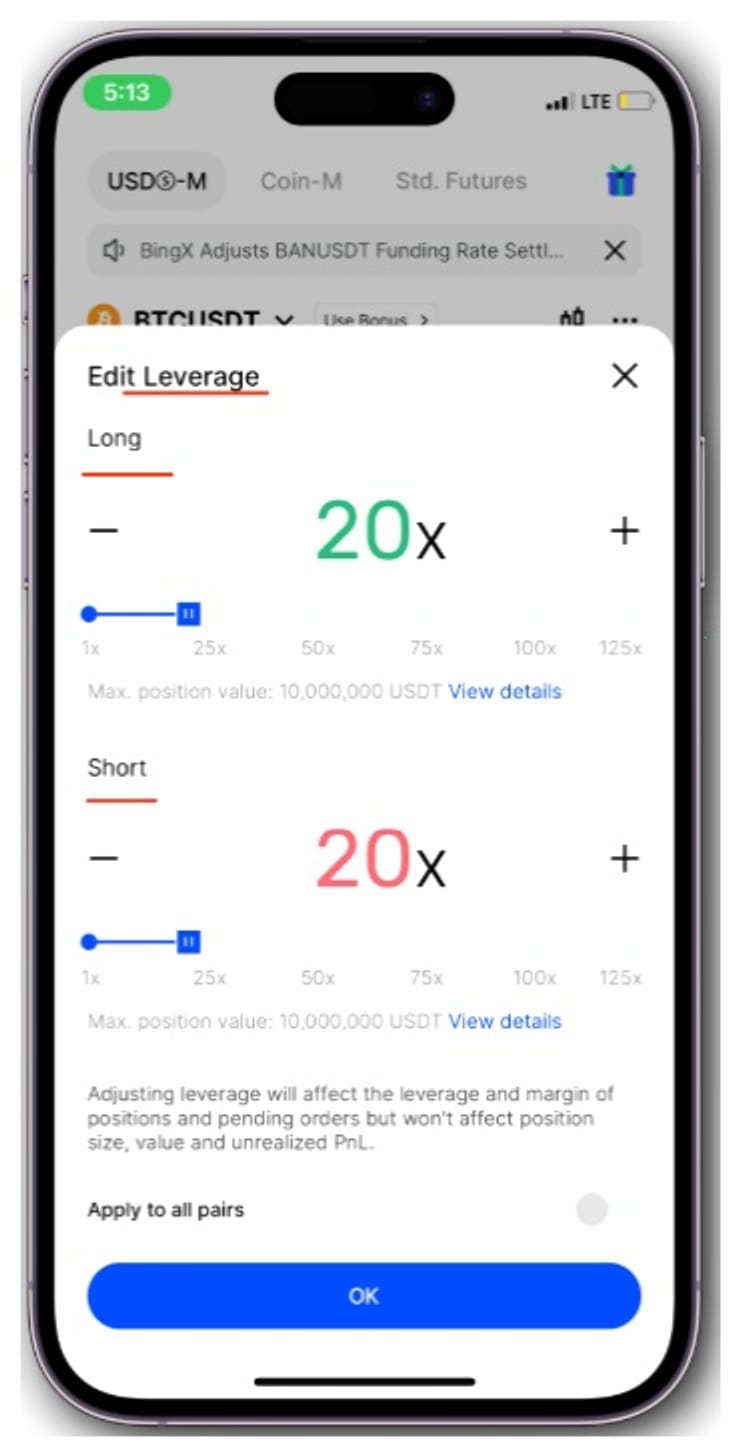Tap the Long leverage slider handle
Screen dimensions: 740x1456
(x=188, y=614)
